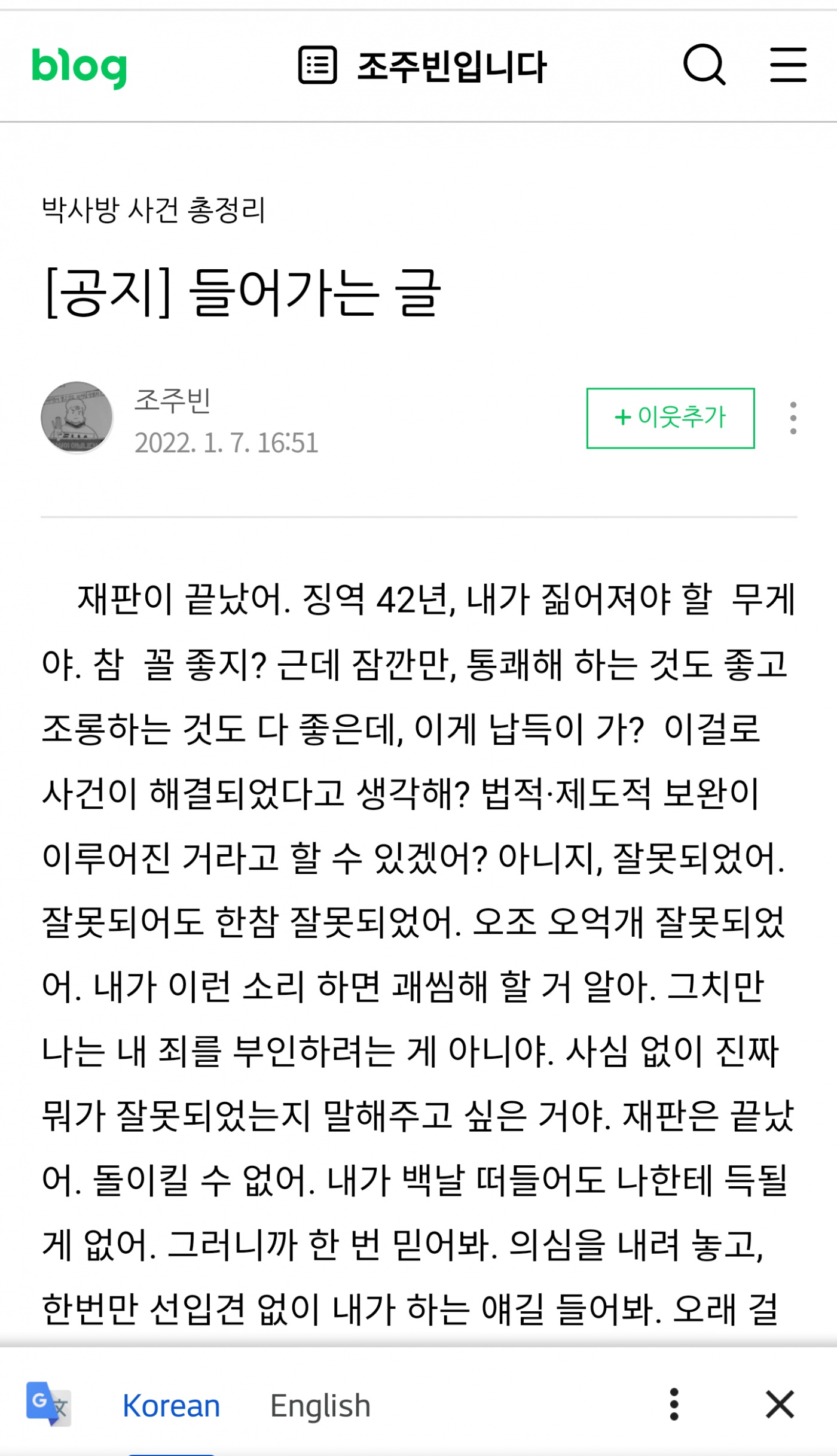Open author 조주빈's name link
Screen dimensions: 837x1456
tap(172, 400)
